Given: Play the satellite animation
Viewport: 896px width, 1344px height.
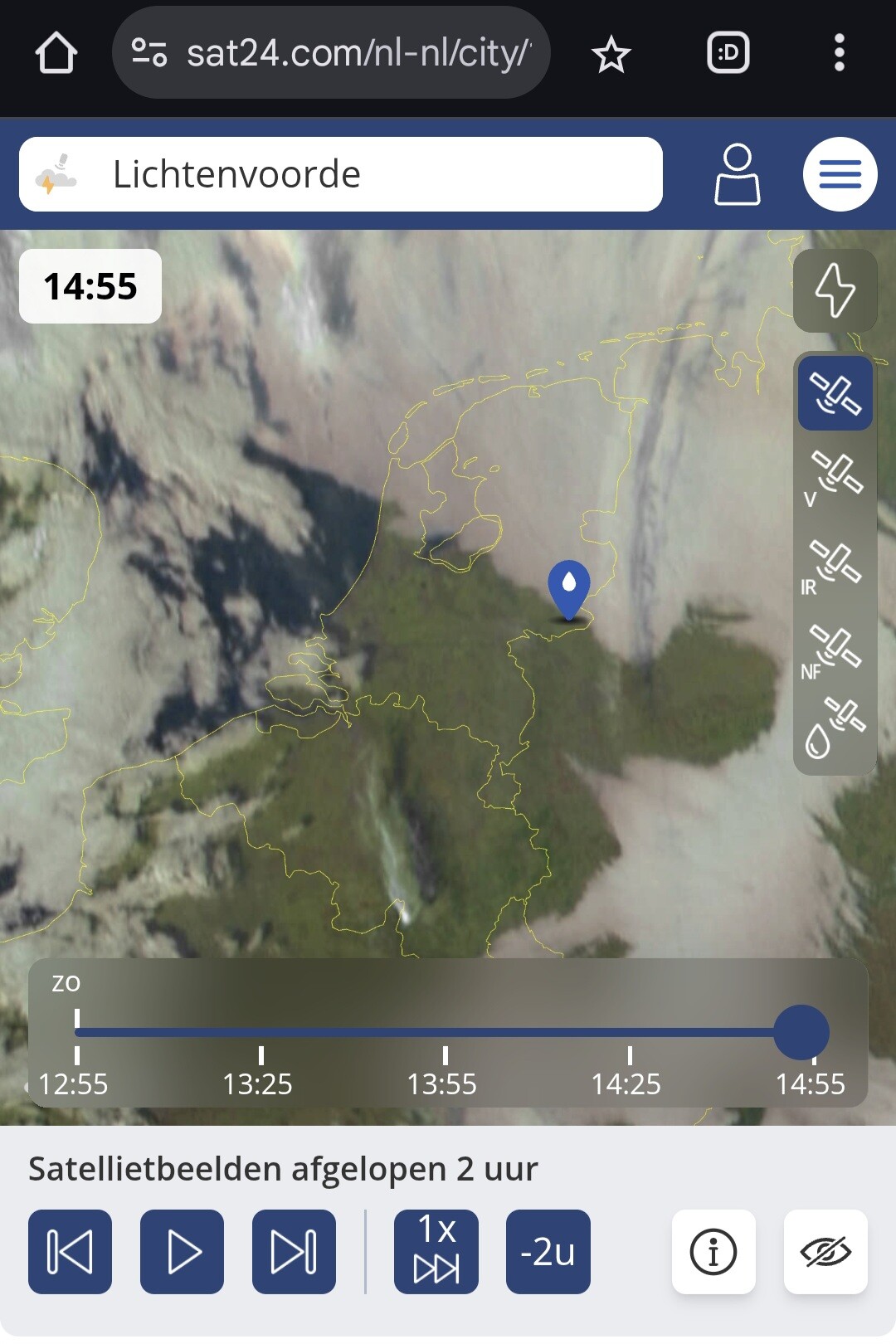Looking at the screenshot, I should pyautogui.click(x=182, y=1251).
